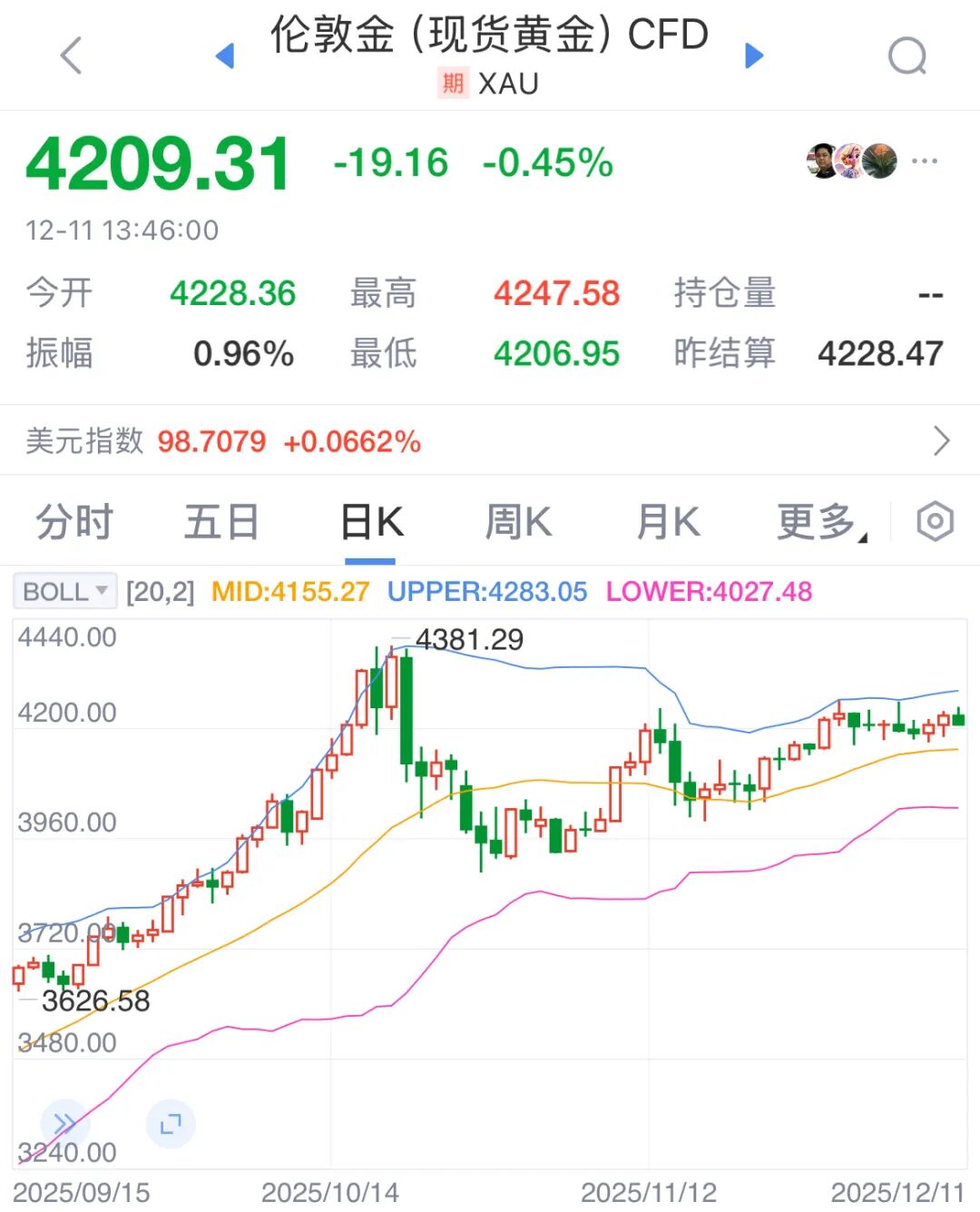Switch to the next instrument
Image resolution: width=980 pixels, height=1212 pixels.
[x=753, y=56]
